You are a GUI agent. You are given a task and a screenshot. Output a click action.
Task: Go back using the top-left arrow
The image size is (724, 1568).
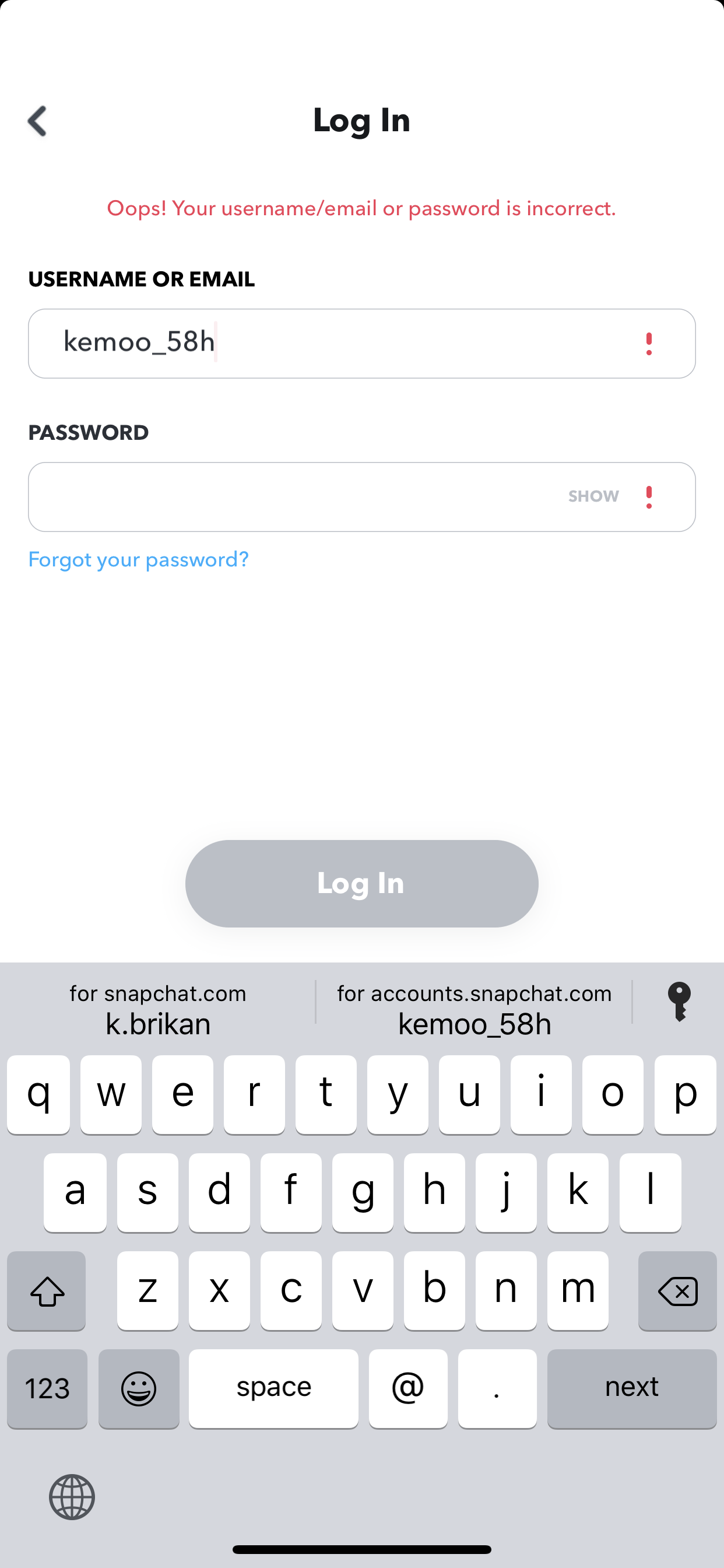(37, 121)
